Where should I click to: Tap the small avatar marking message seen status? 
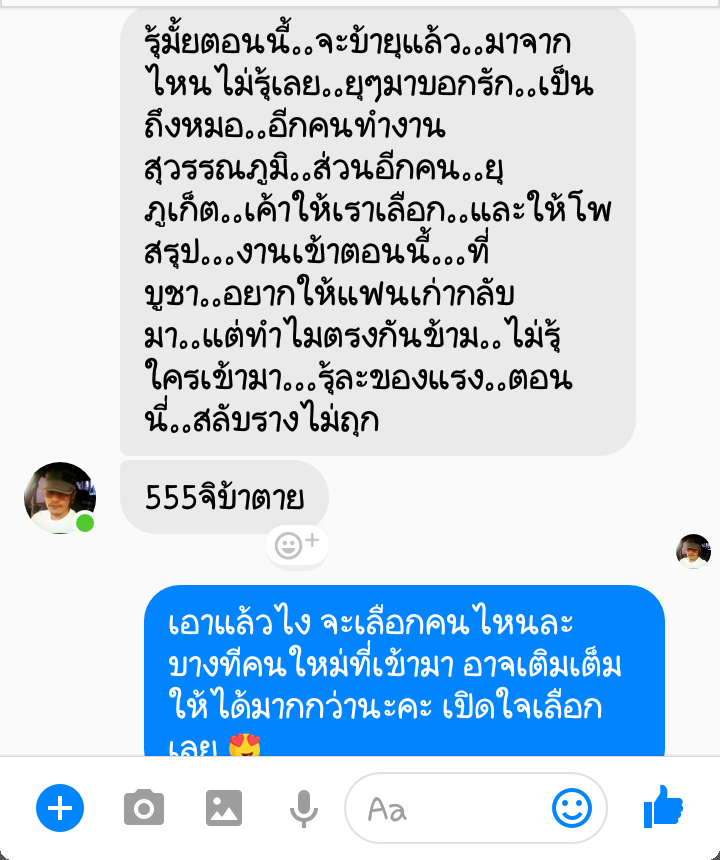point(691,551)
